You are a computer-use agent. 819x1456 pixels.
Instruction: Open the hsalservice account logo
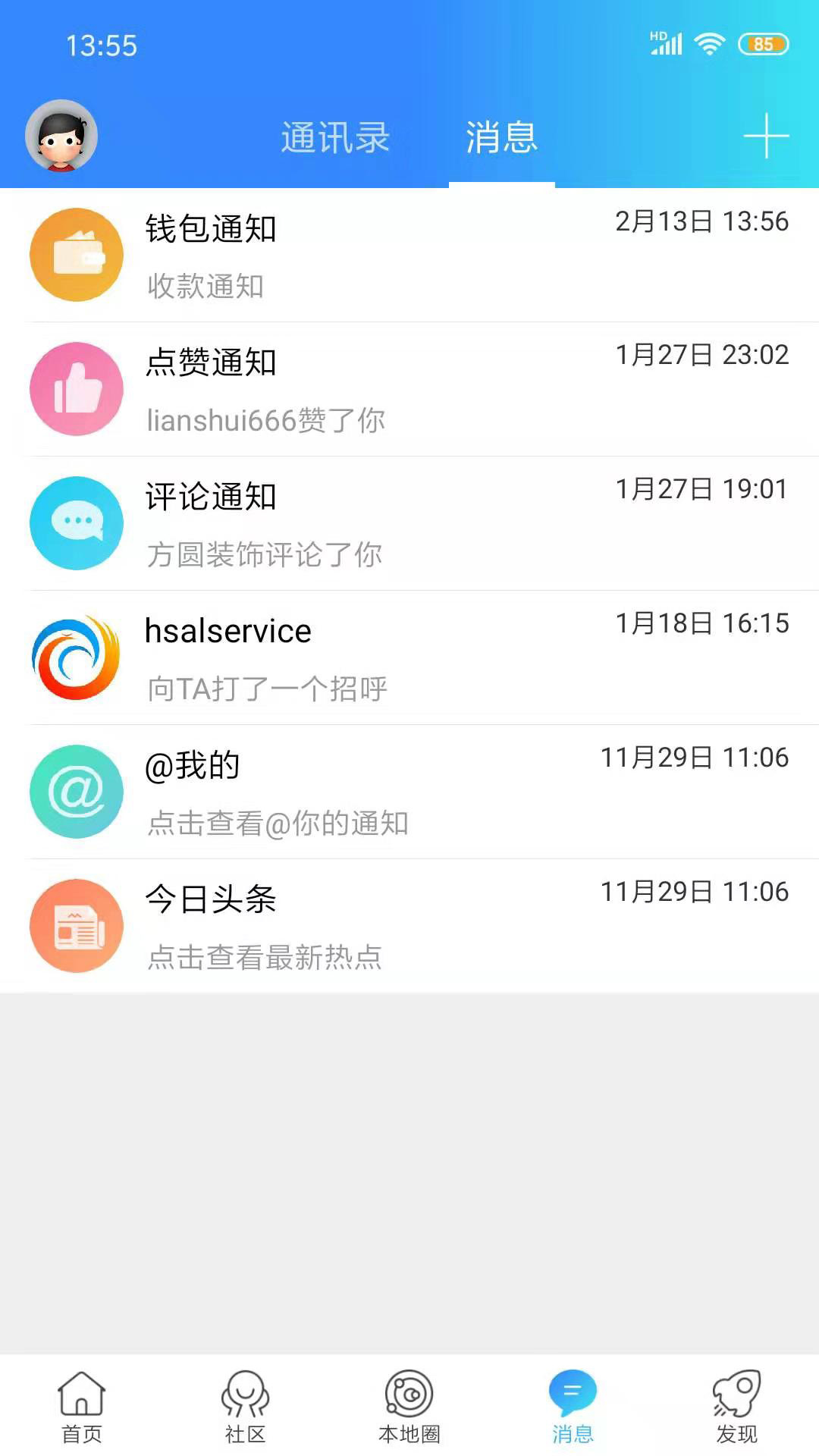76,657
